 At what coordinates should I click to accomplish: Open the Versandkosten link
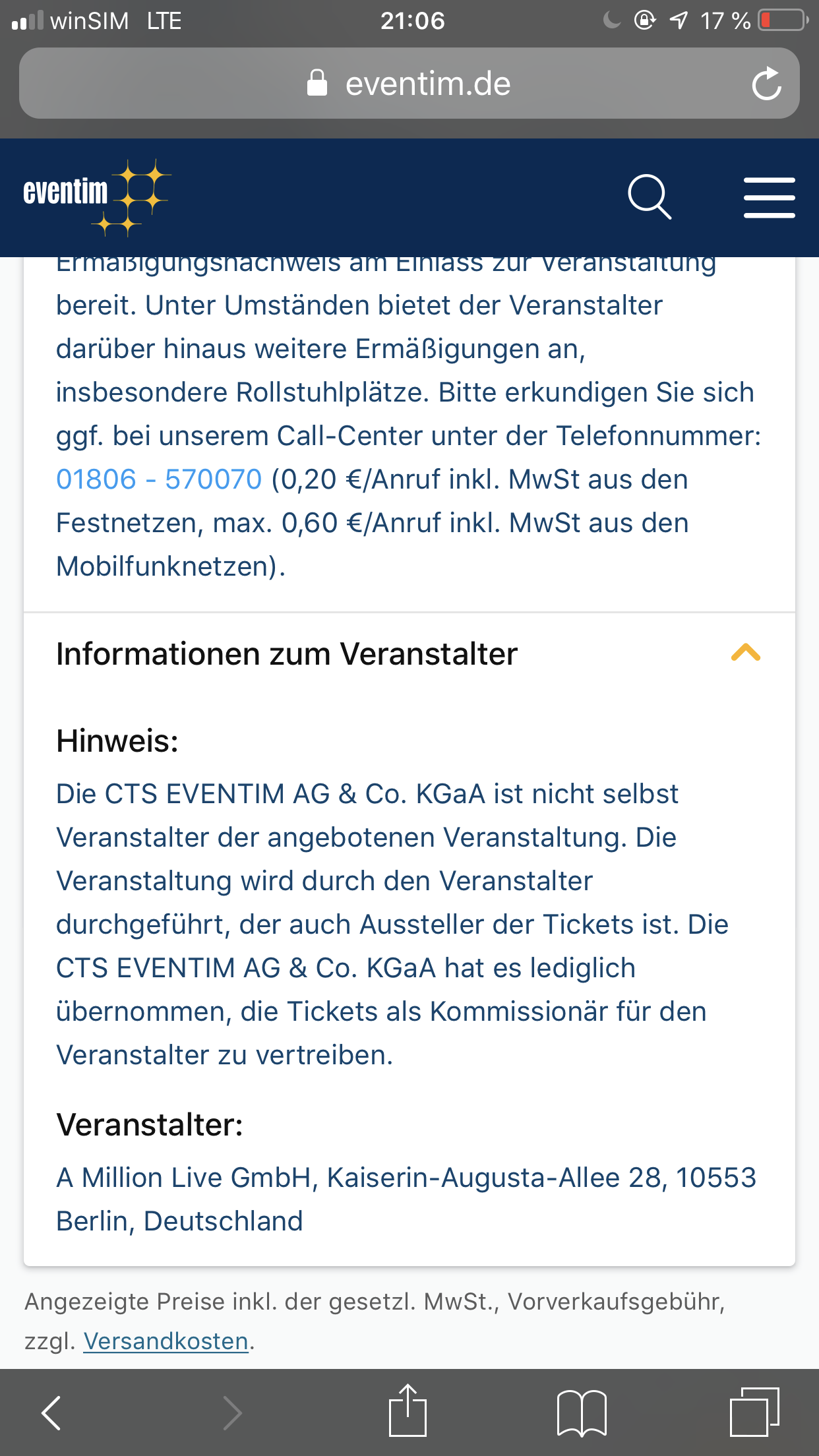click(166, 1341)
